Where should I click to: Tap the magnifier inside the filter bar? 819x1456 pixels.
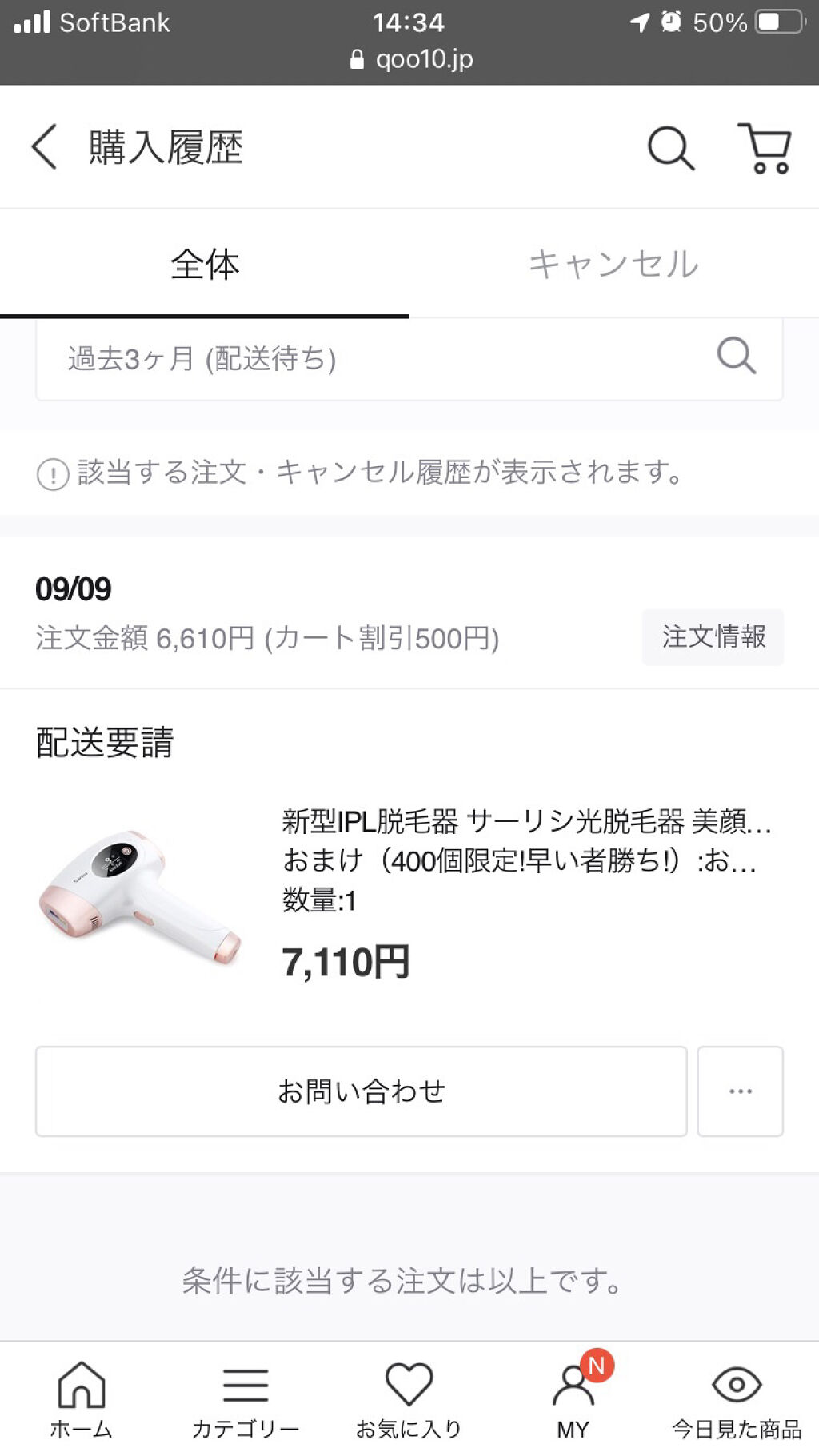pyautogui.click(x=735, y=357)
